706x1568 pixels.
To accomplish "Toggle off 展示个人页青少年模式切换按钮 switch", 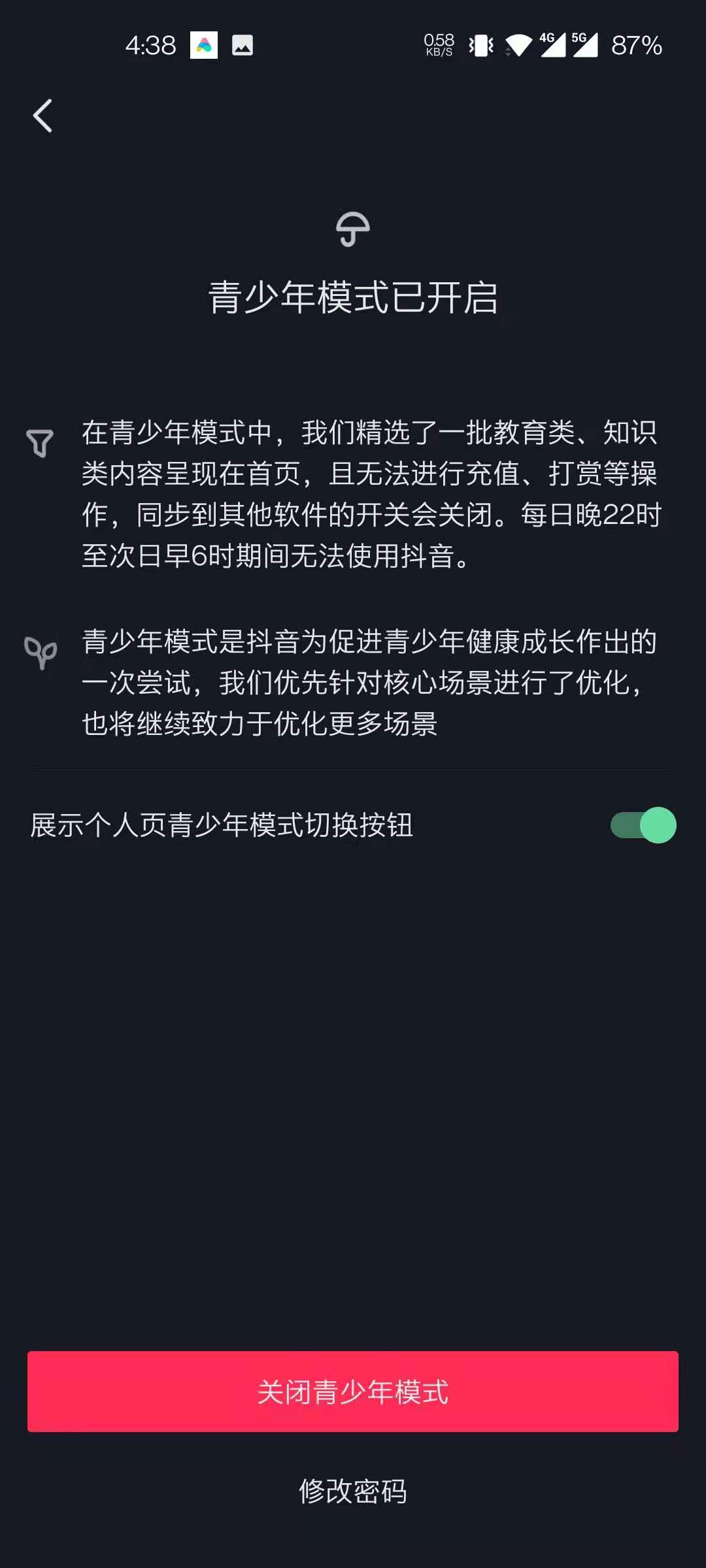I will coord(643,825).
